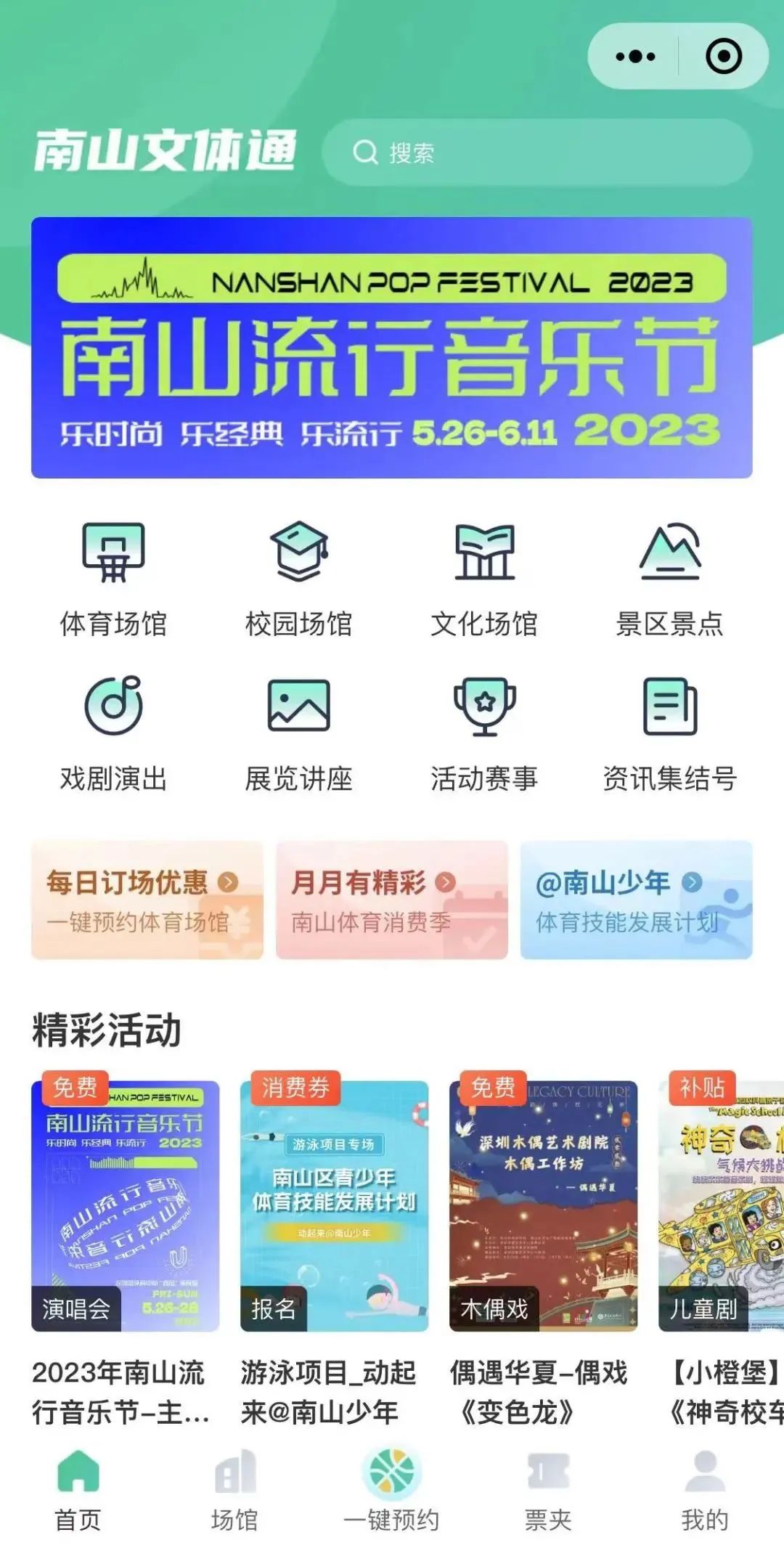The width and height of the screenshot is (784, 1556).
Task: Open 每日订场优惠 promo card
Action: point(147,900)
